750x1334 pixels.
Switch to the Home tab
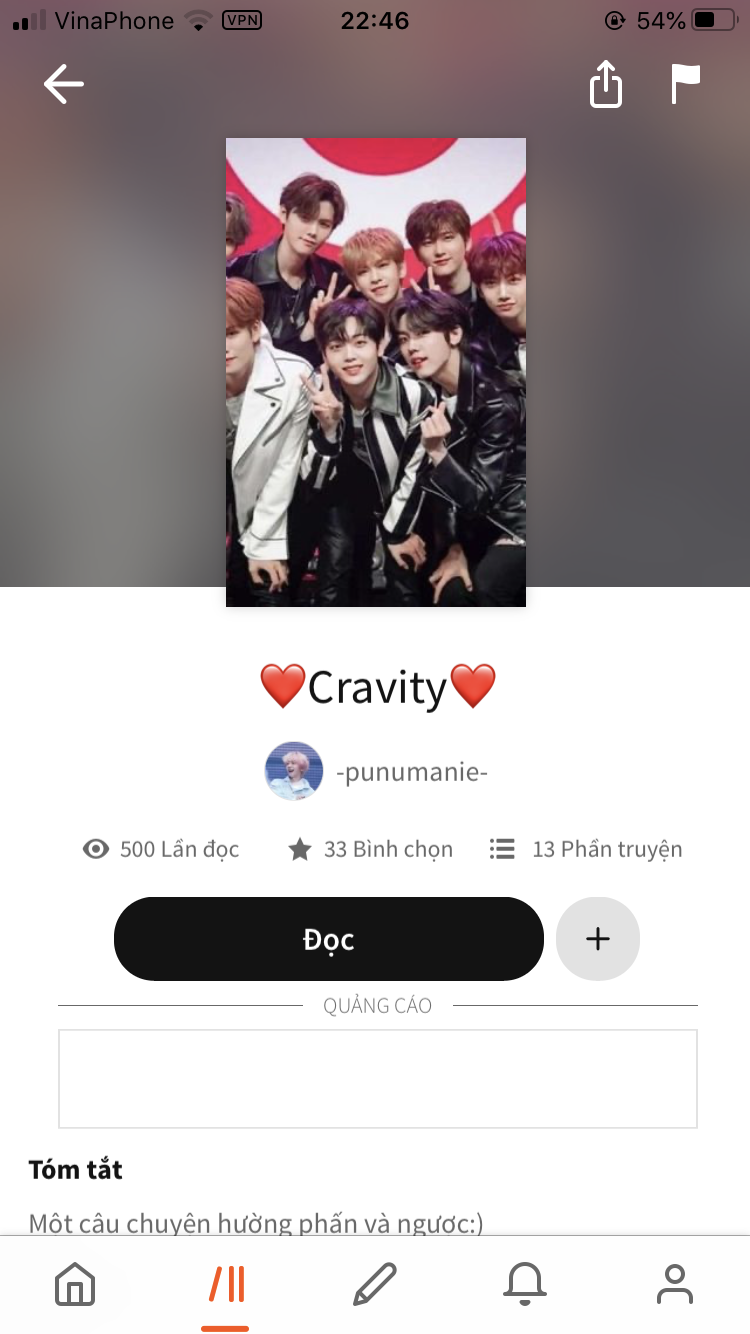[75, 1284]
